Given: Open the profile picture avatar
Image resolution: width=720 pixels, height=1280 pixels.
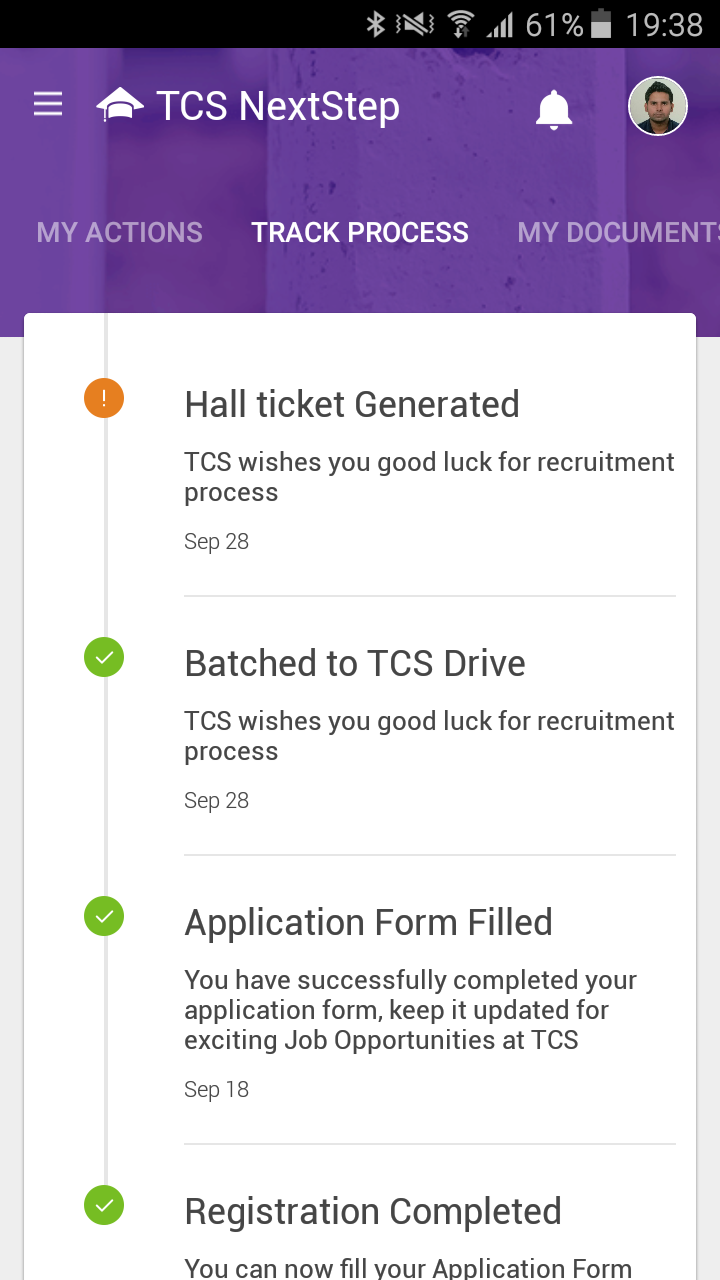Looking at the screenshot, I should click(x=658, y=106).
